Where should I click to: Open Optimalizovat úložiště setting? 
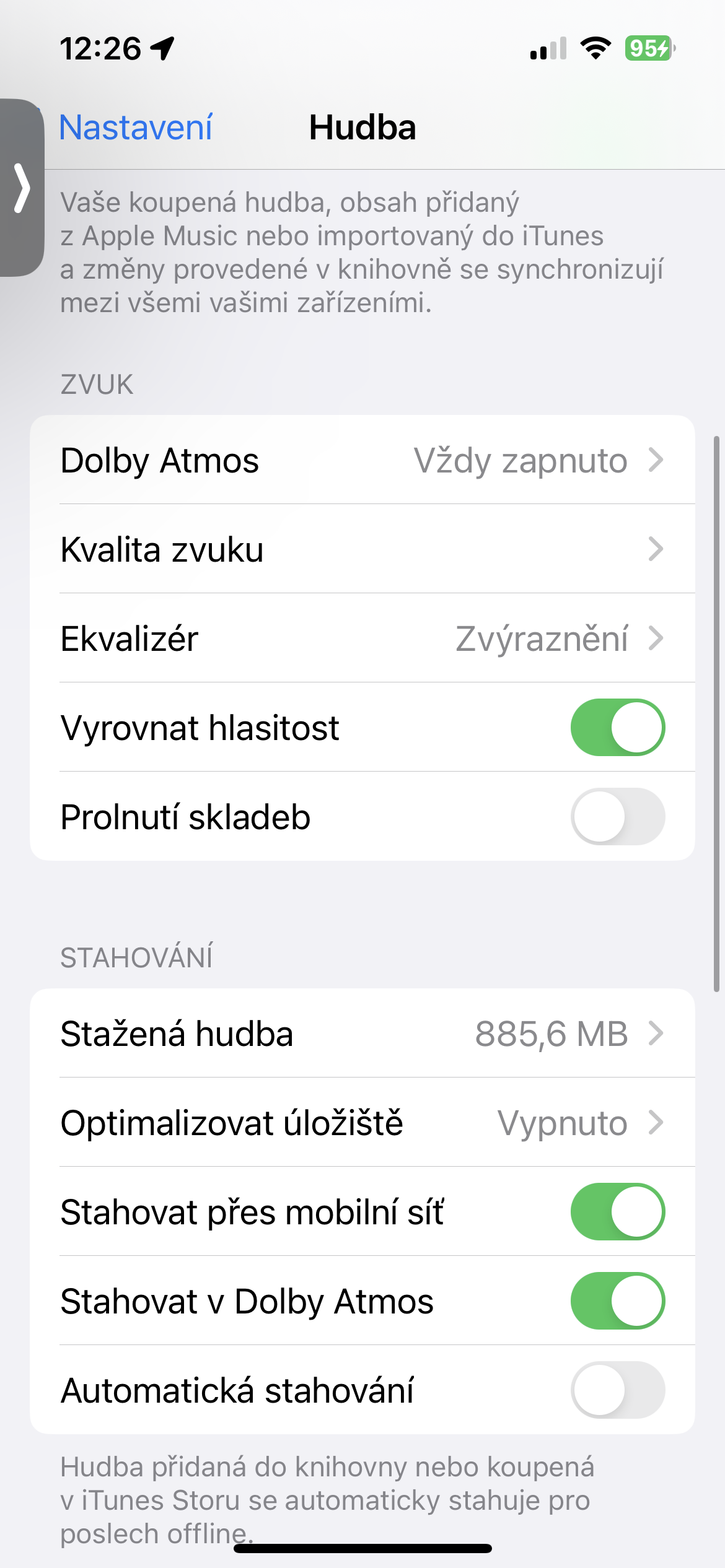coord(362,1123)
